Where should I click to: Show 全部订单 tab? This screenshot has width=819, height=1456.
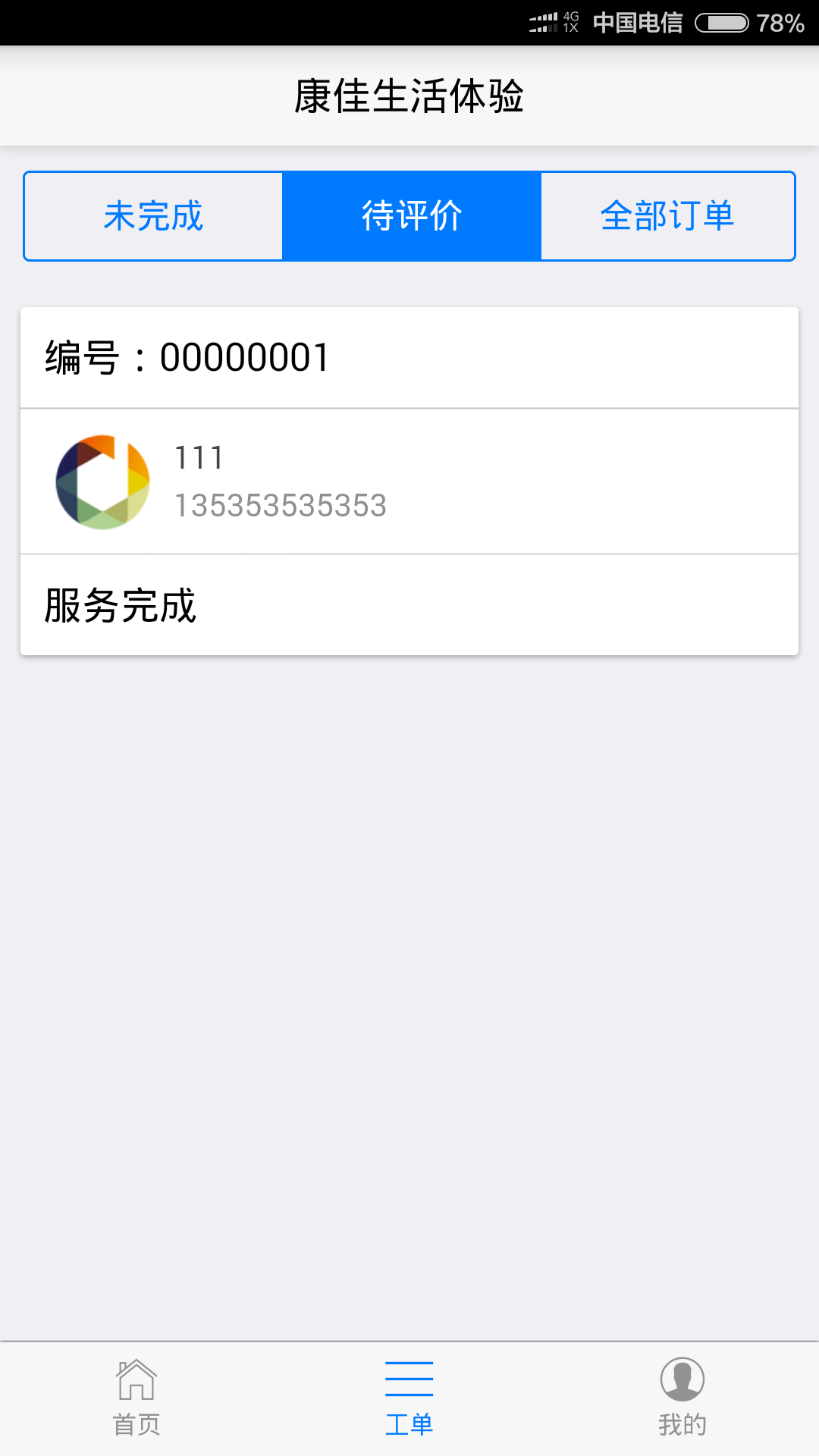point(667,216)
